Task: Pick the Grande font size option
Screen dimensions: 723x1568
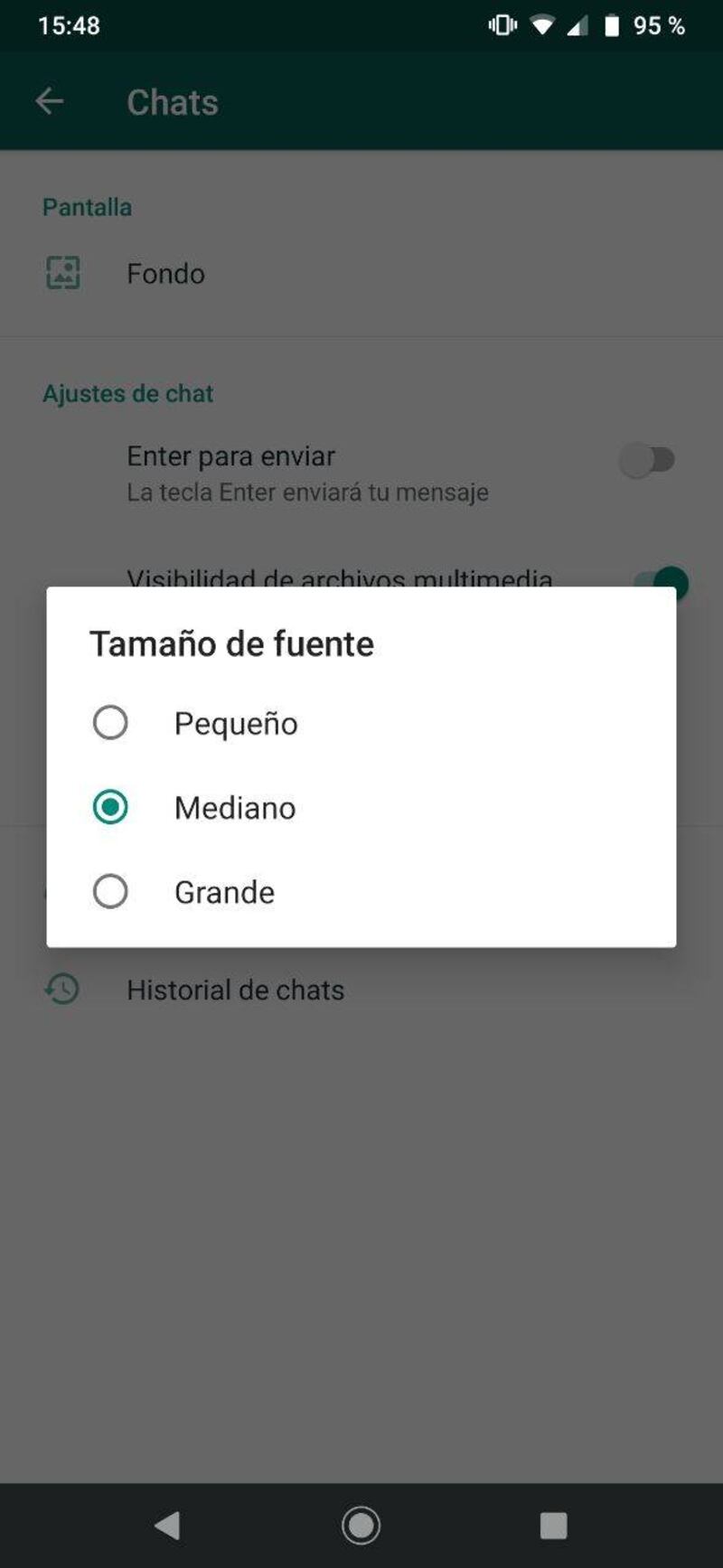Action: pyautogui.click(x=361, y=892)
